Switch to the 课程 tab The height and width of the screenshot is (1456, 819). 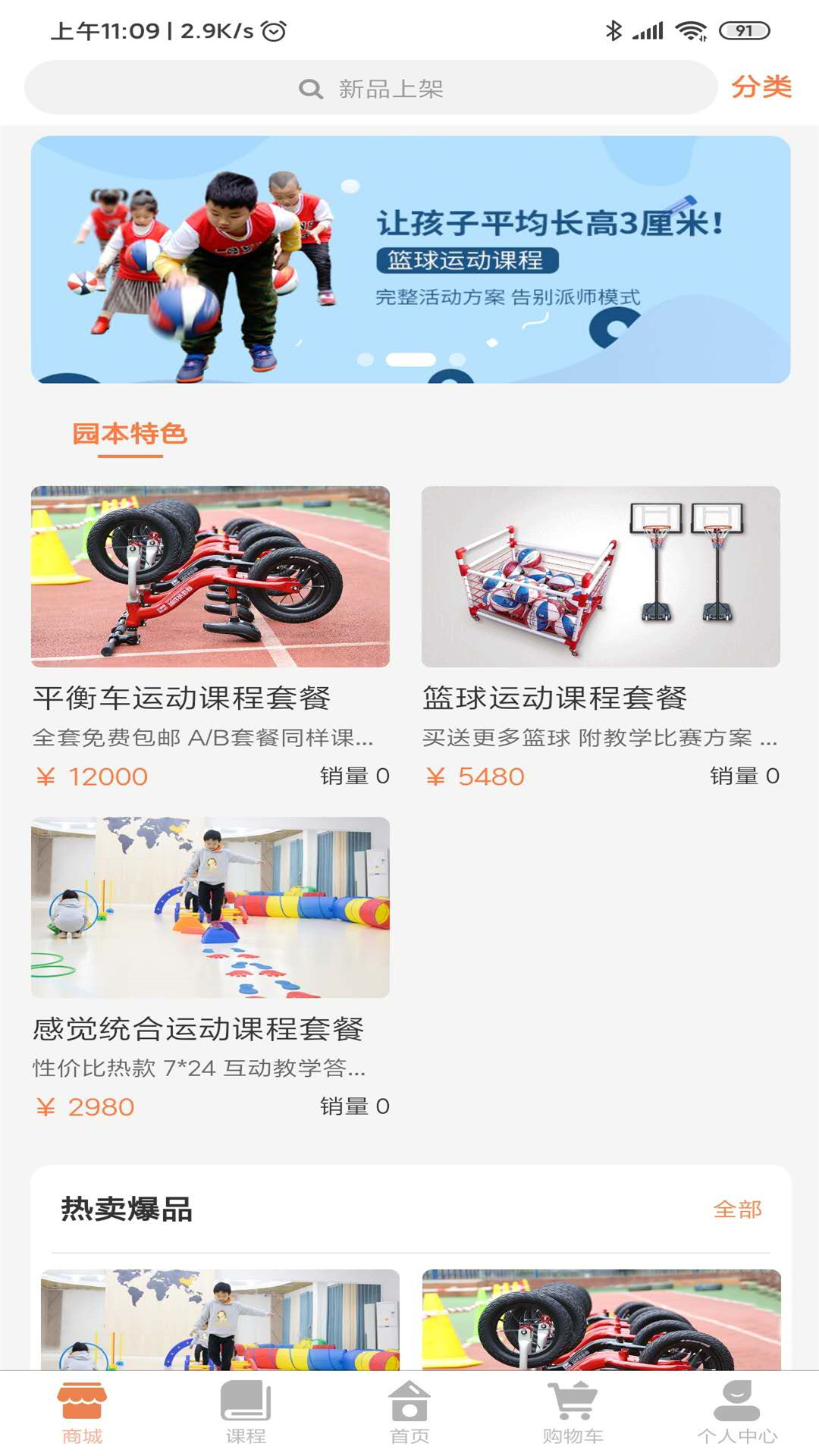[246, 1414]
